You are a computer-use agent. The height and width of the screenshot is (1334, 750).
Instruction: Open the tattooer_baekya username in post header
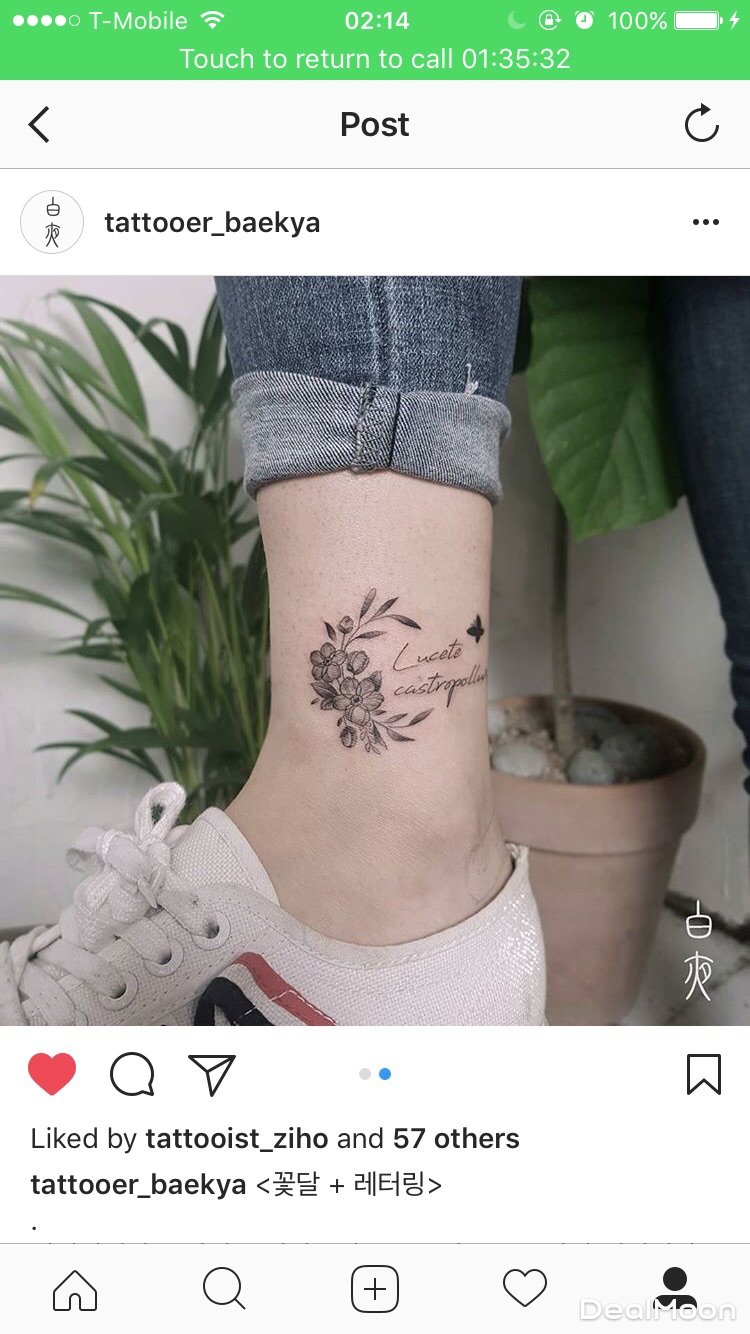[212, 222]
